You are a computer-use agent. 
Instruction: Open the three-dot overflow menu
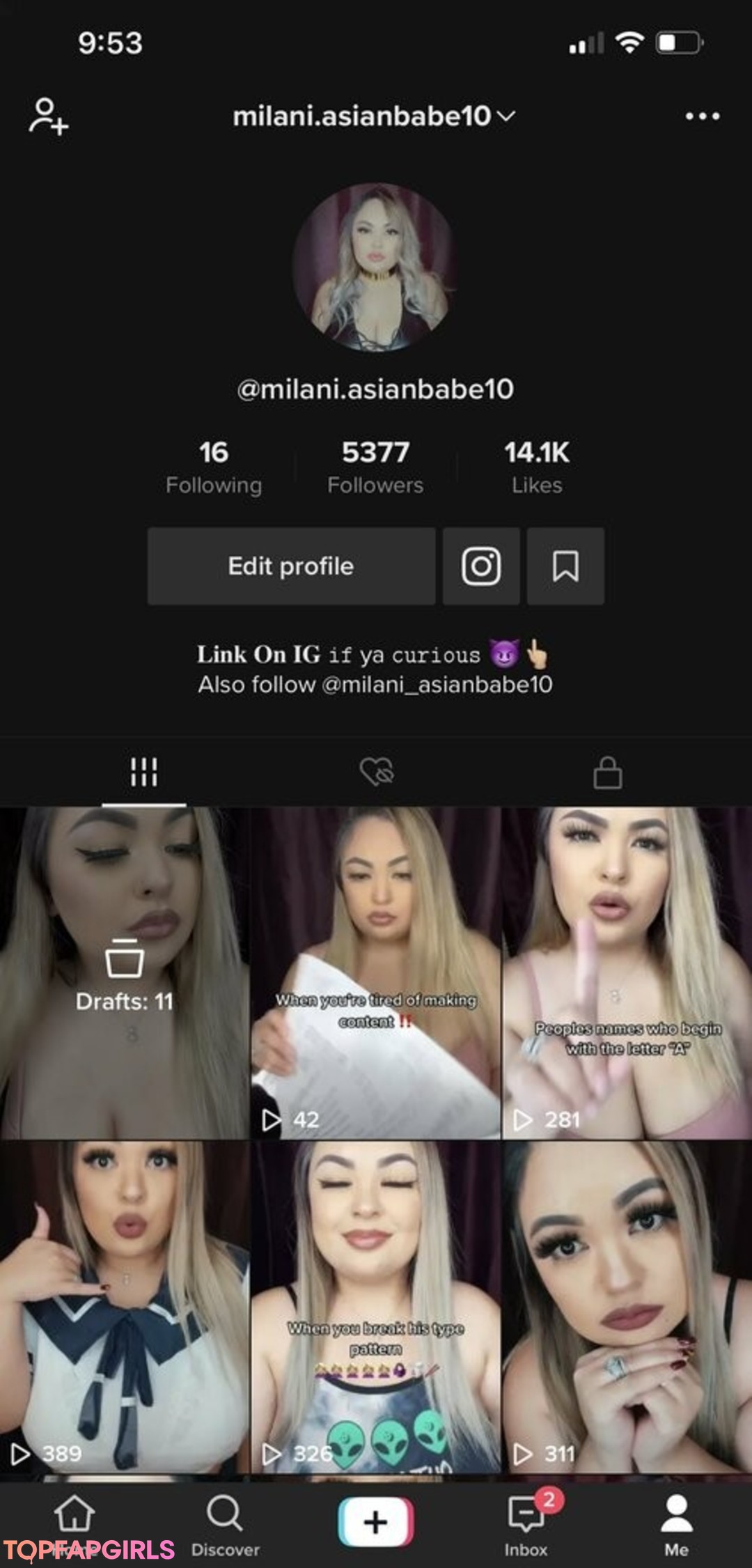point(702,116)
